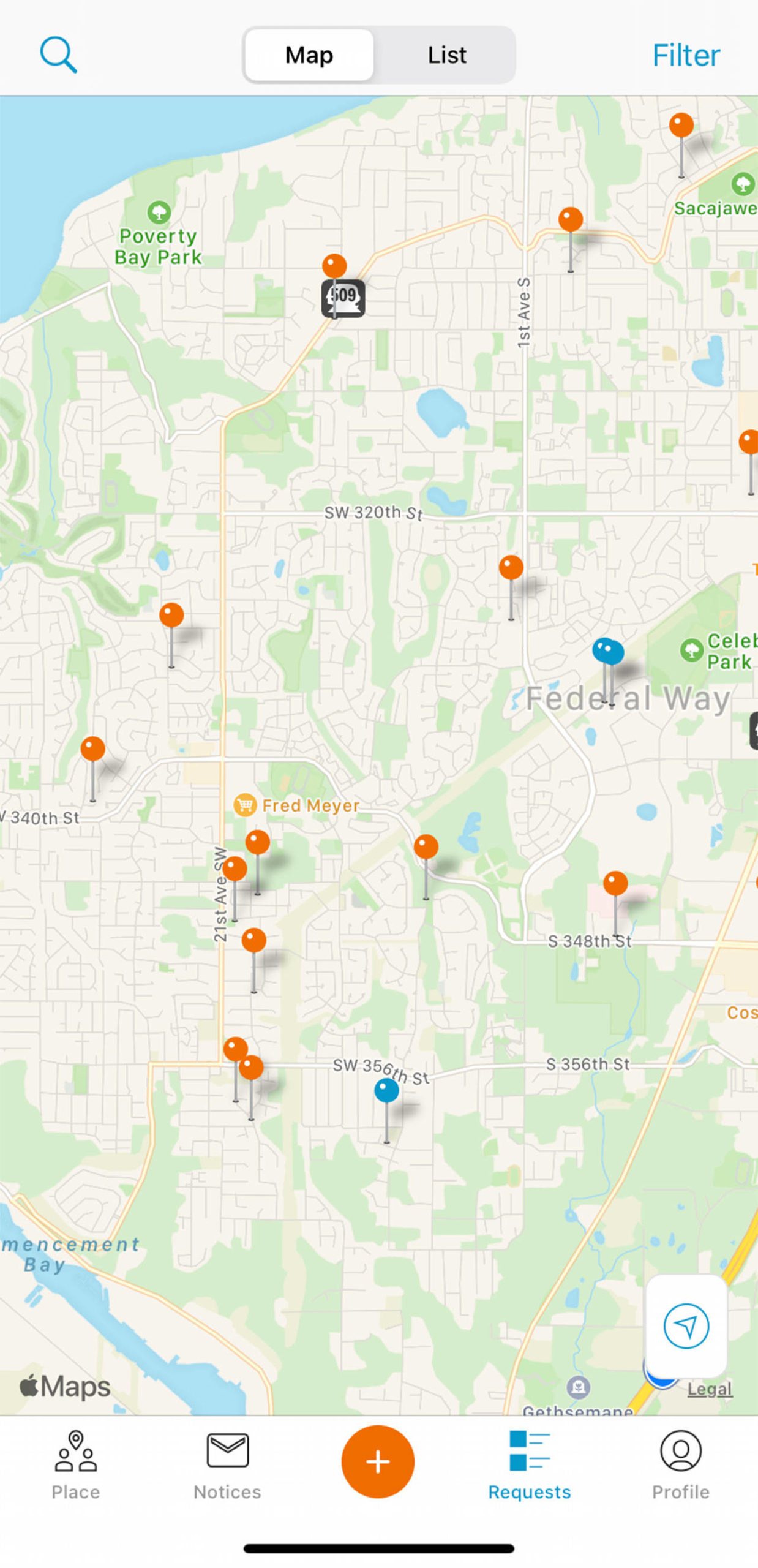Select the orange pin near Poverty Bay Park route 509

(334, 266)
